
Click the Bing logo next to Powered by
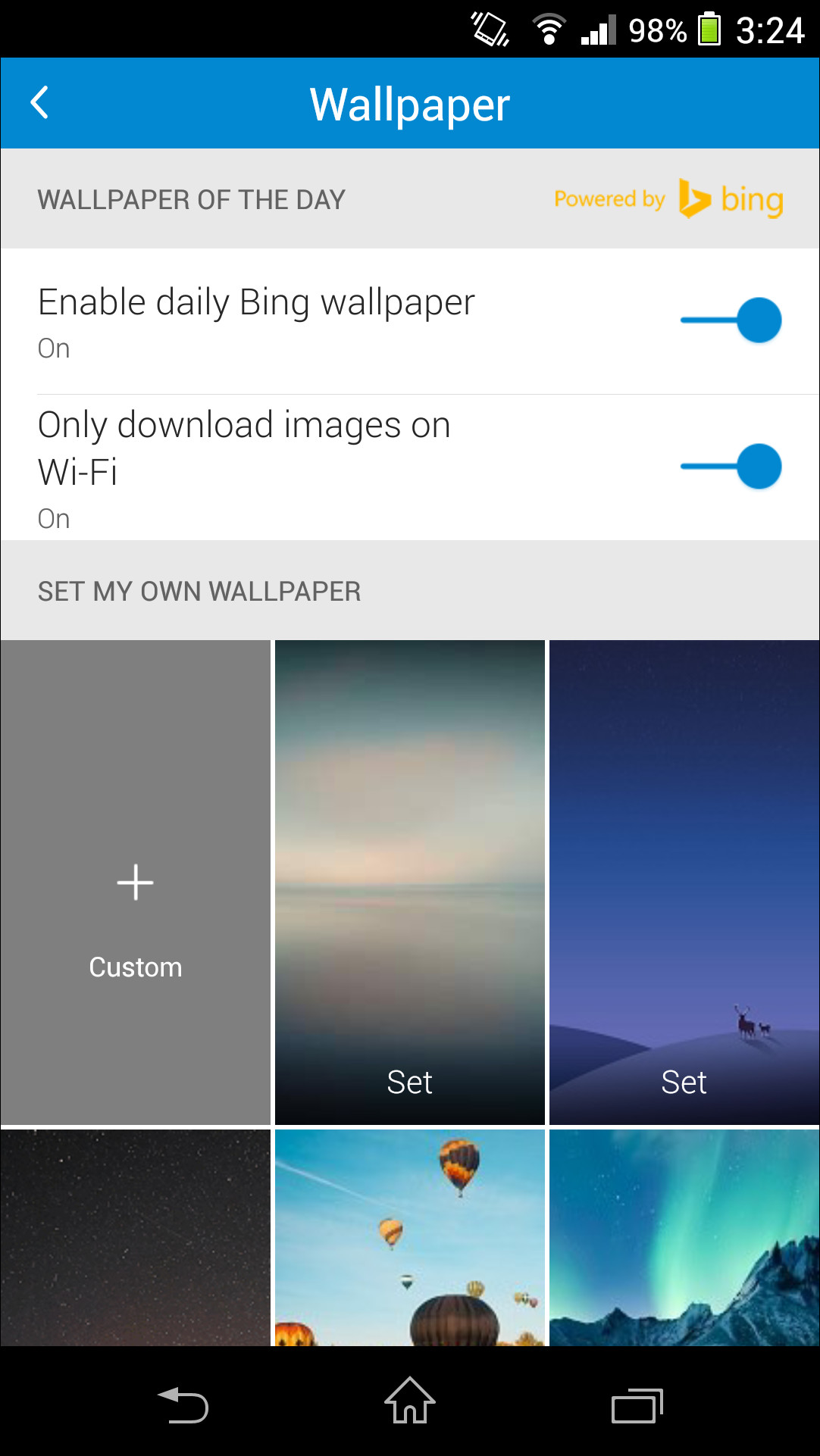coord(730,199)
